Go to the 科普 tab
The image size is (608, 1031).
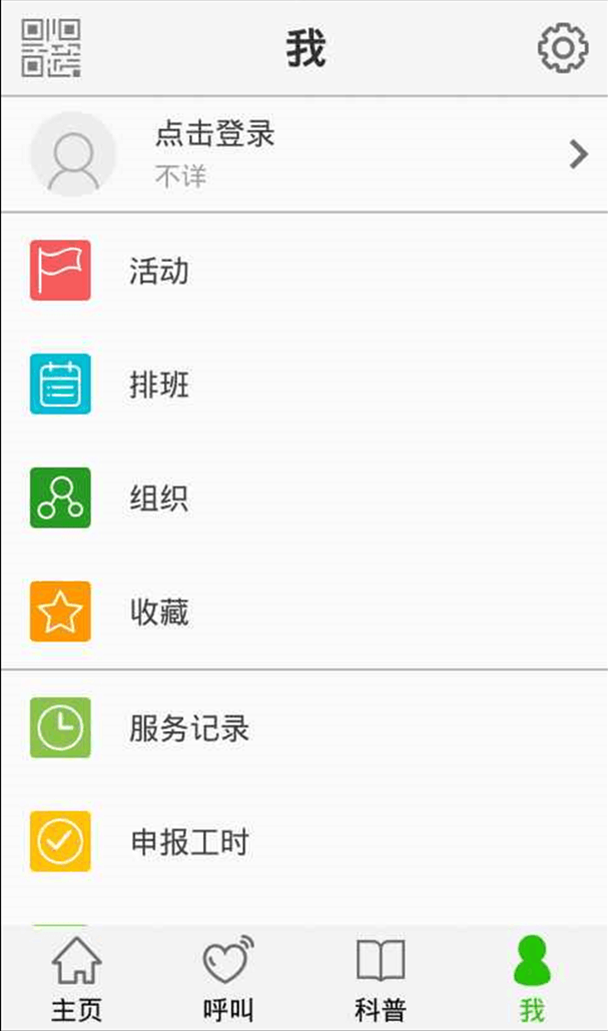[x=380, y=978]
